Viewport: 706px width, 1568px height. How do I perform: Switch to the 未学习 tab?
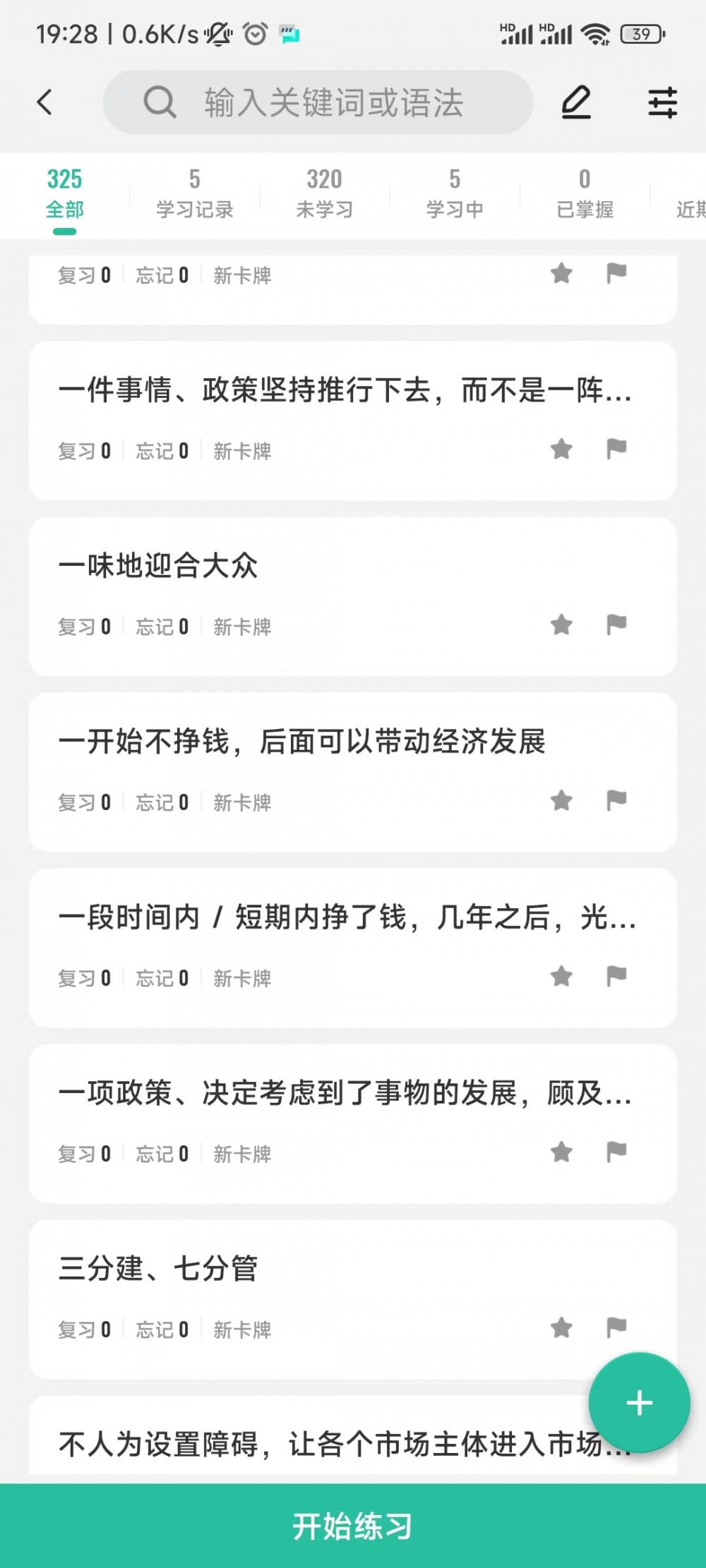pyautogui.click(x=324, y=194)
